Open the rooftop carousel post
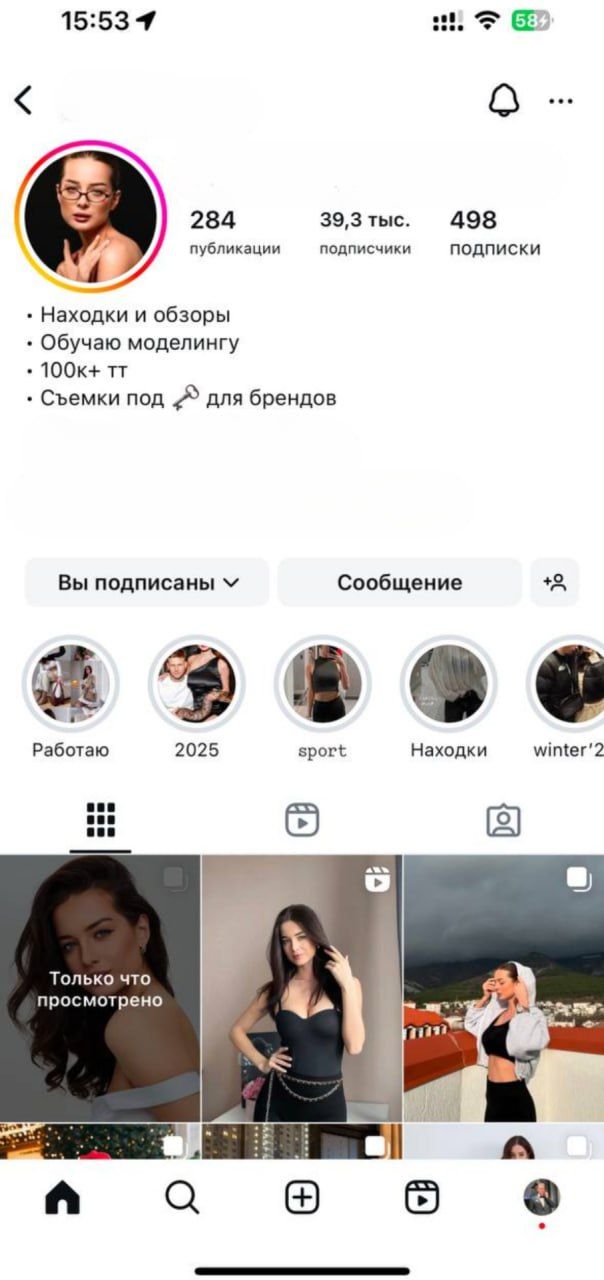The width and height of the screenshot is (604, 1280). [x=504, y=988]
